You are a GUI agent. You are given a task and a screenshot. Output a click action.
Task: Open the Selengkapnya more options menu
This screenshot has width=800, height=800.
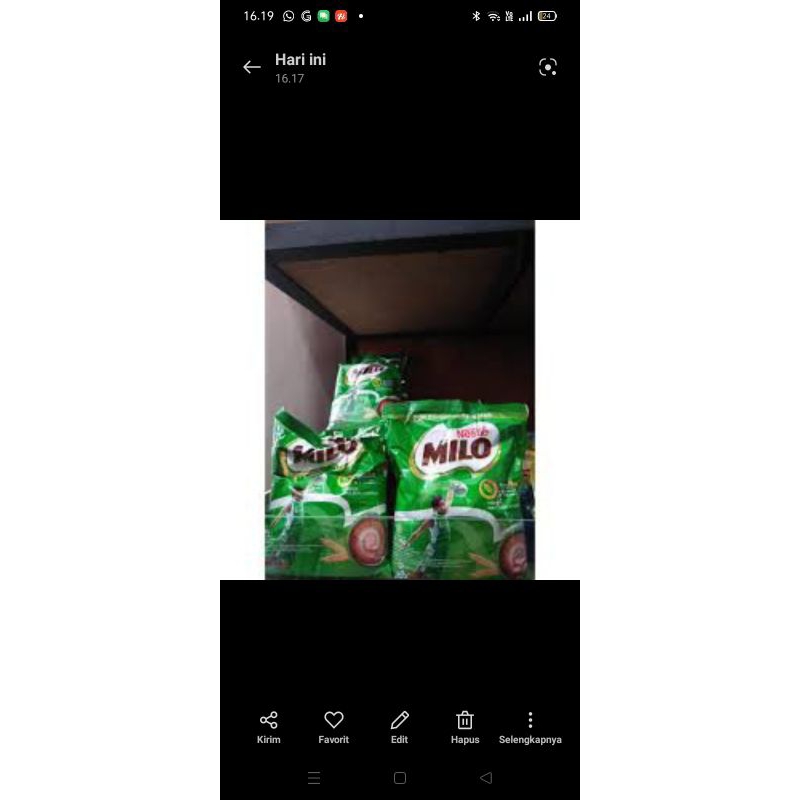530,727
